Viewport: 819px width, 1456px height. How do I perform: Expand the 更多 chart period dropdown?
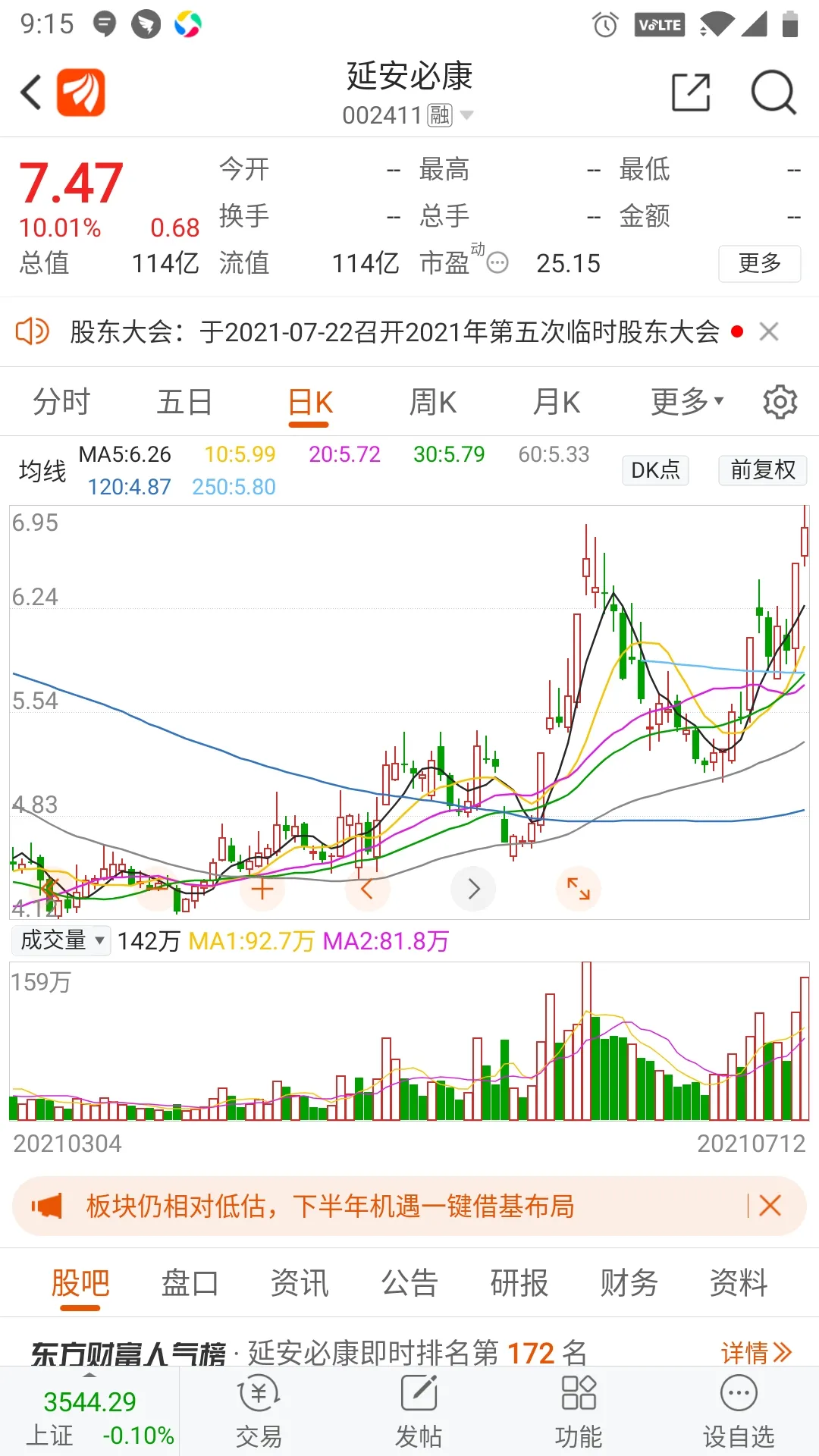tap(686, 402)
